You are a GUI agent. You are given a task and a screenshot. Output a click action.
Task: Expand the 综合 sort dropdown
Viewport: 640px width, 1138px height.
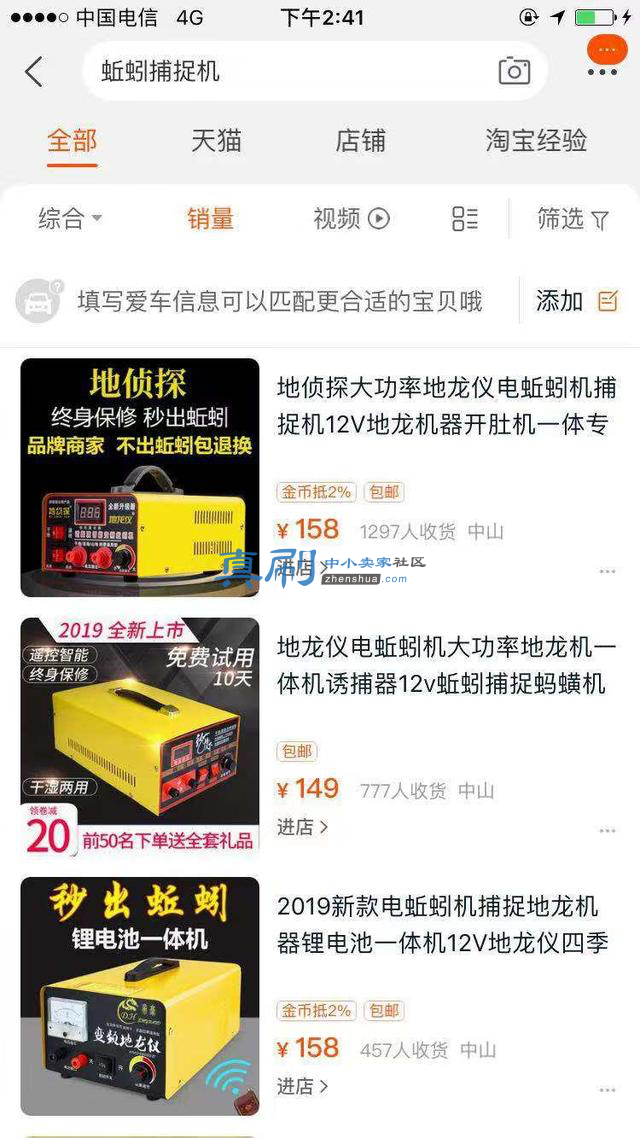(x=70, y=218)
